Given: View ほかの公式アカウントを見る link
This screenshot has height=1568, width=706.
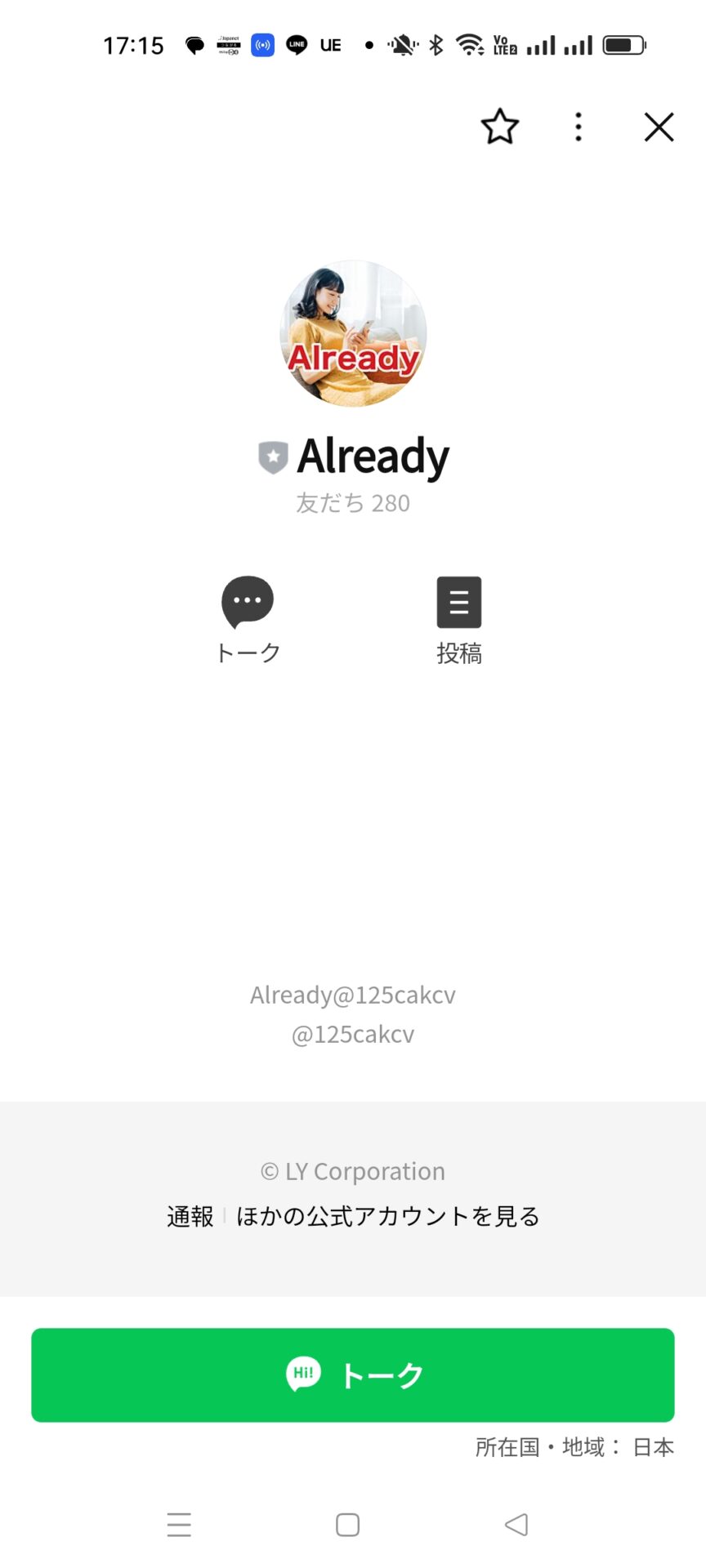Looking at the screenshot, I should point(388,1216).
